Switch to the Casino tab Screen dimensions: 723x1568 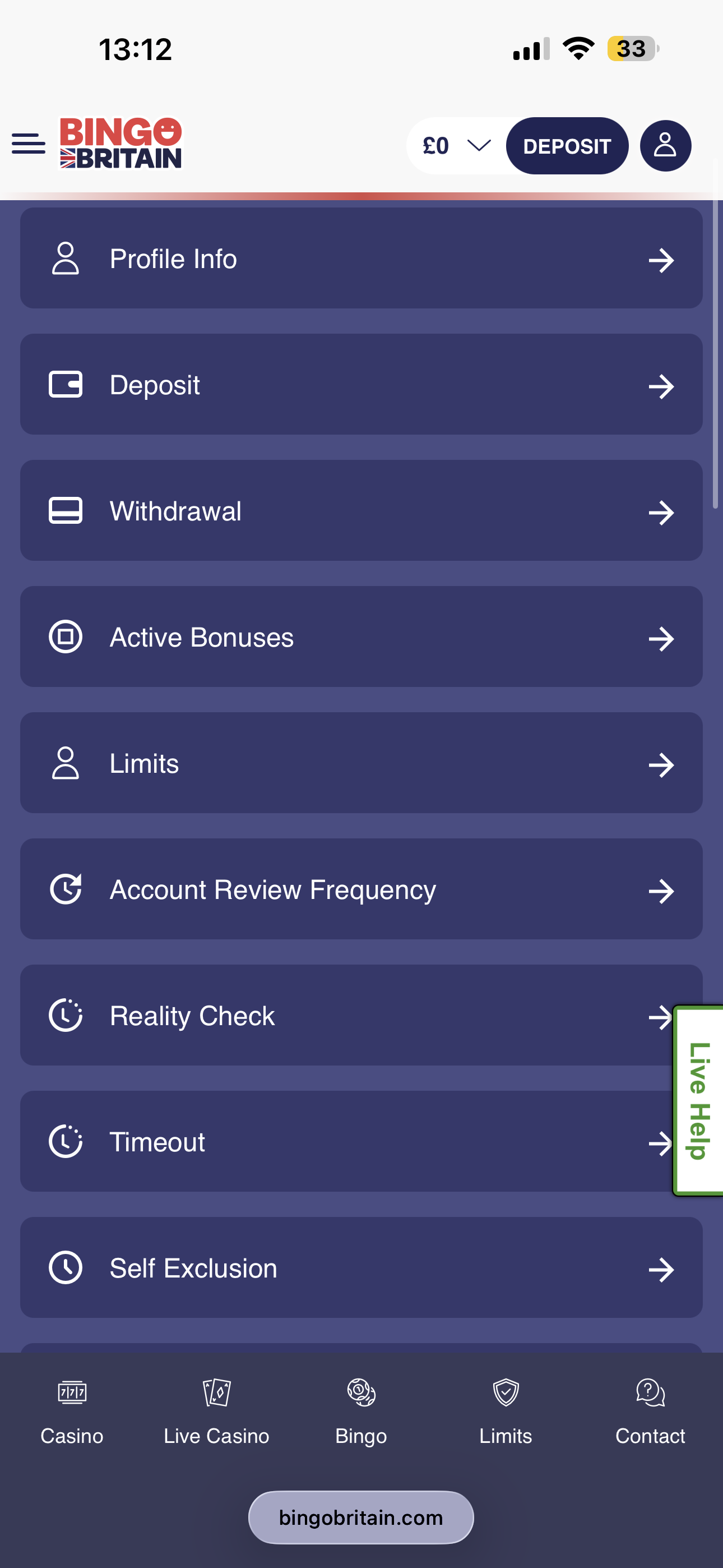click(72, 1412)
